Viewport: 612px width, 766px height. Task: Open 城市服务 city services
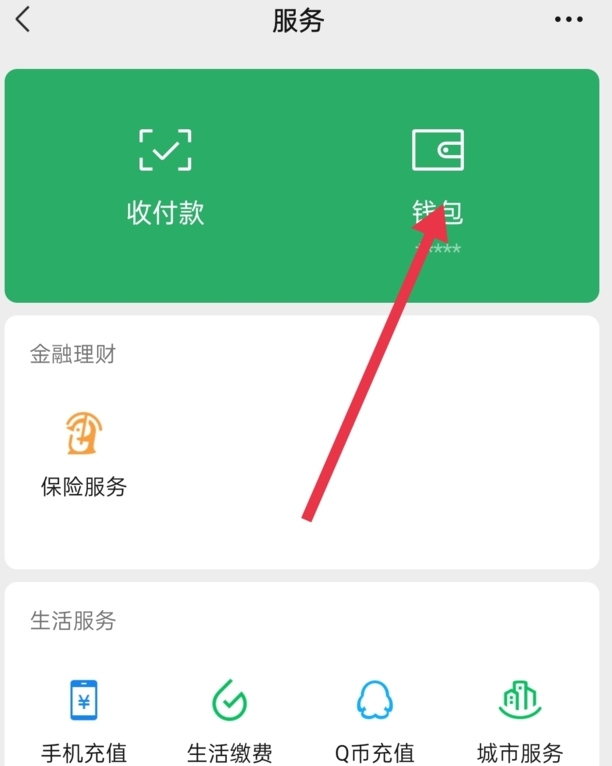(x=520, y=720)
